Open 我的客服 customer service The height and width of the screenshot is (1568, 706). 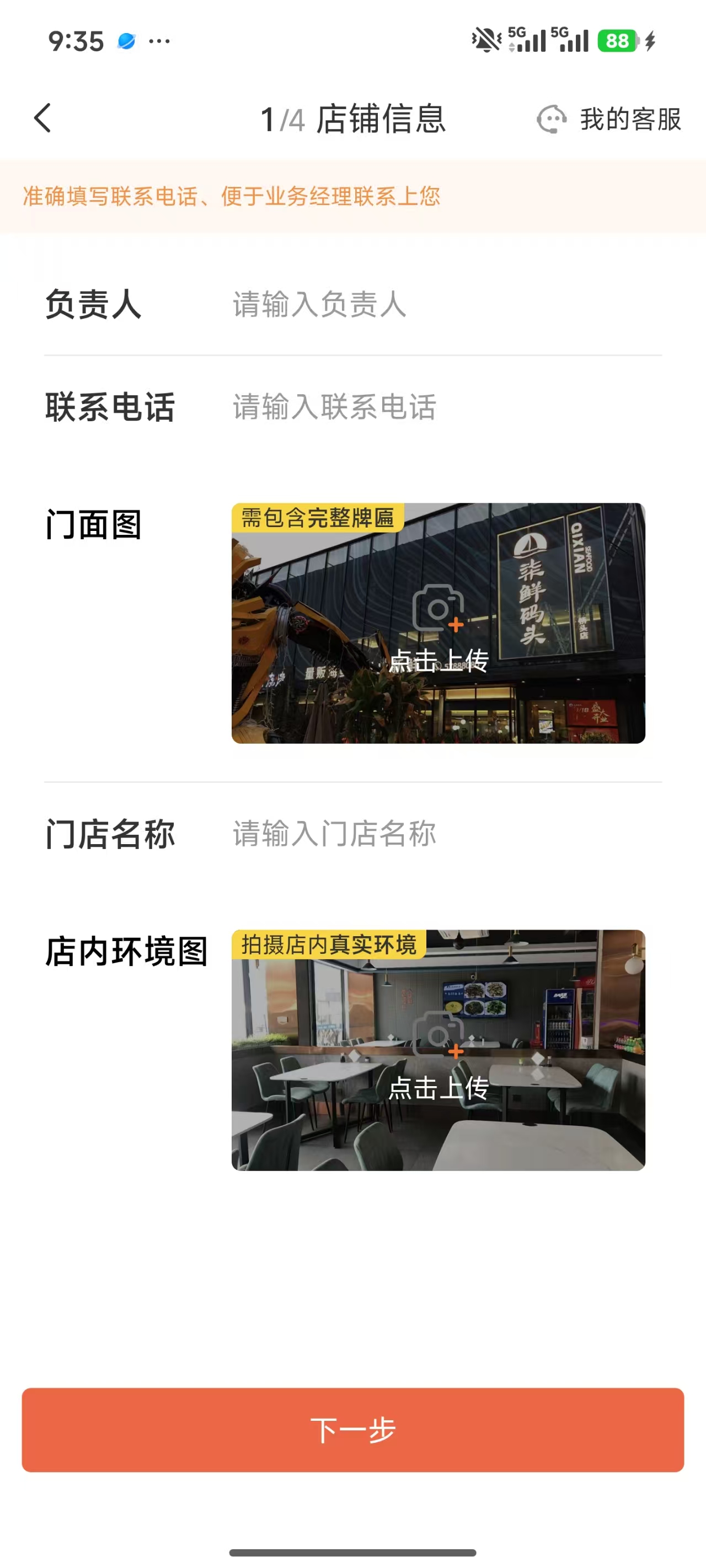tap(608, 119)
